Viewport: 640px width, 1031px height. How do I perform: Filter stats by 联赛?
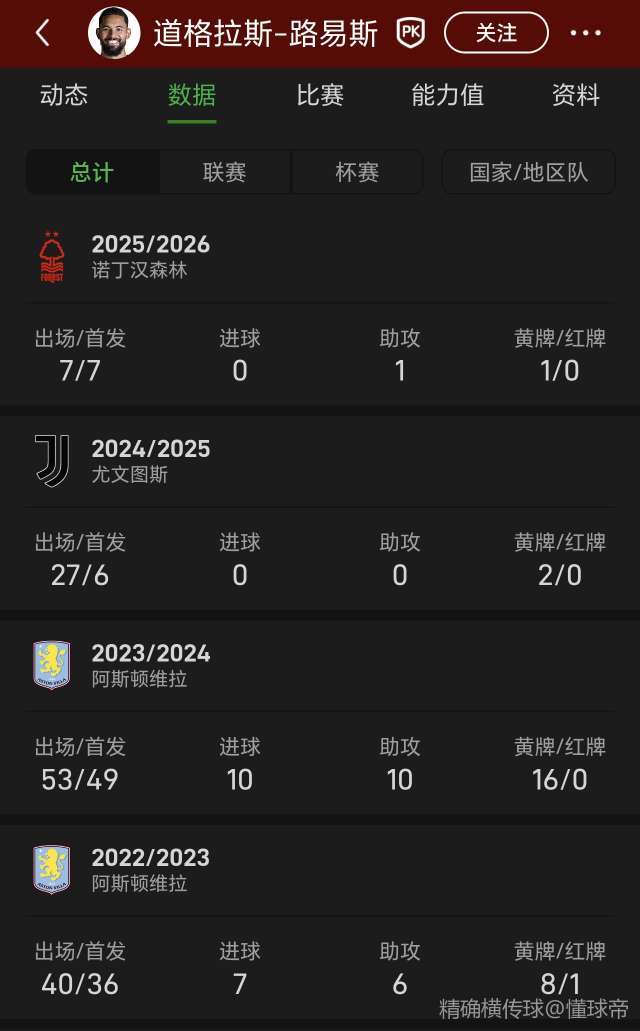[225, 172]
